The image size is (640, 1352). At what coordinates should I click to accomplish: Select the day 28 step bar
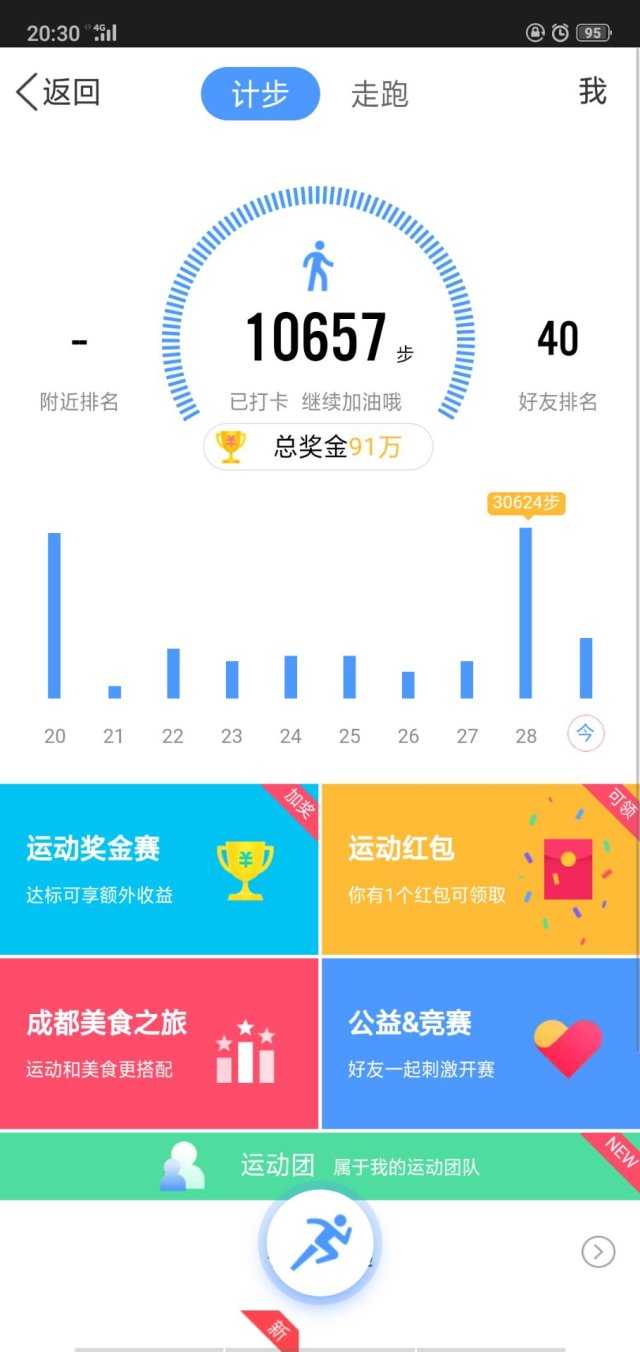[x=526, y=612]
